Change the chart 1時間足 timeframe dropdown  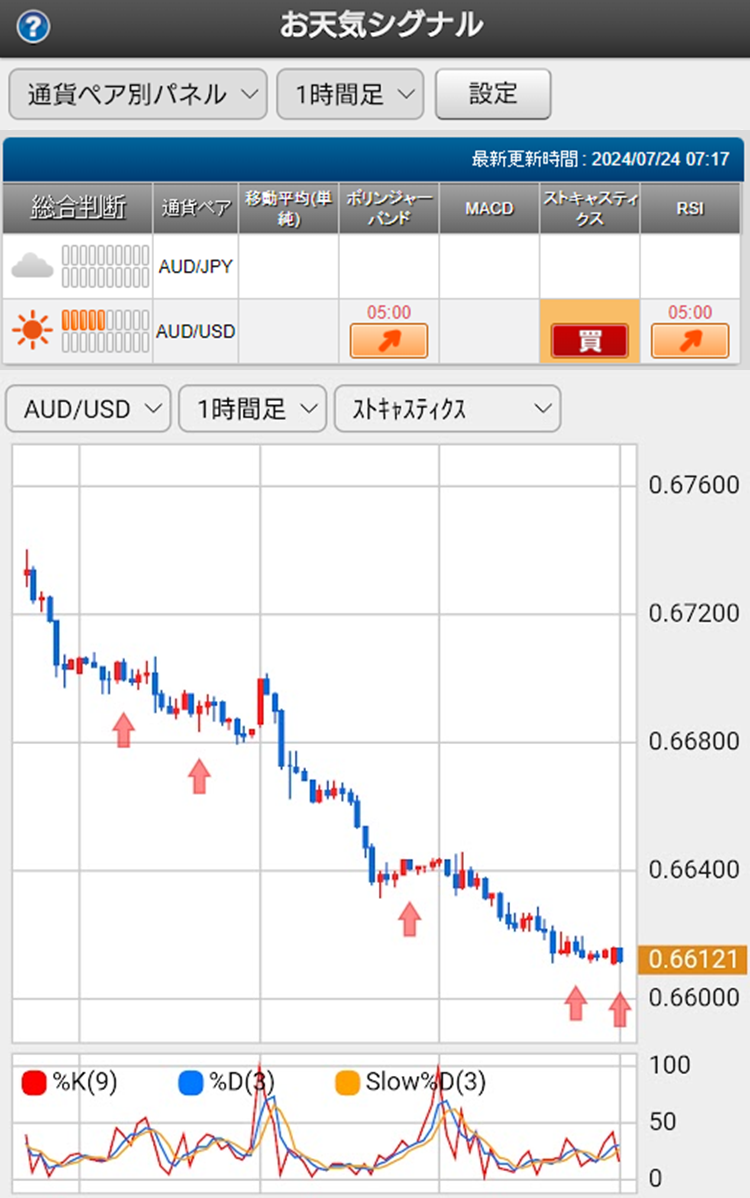tap(252, 409)
